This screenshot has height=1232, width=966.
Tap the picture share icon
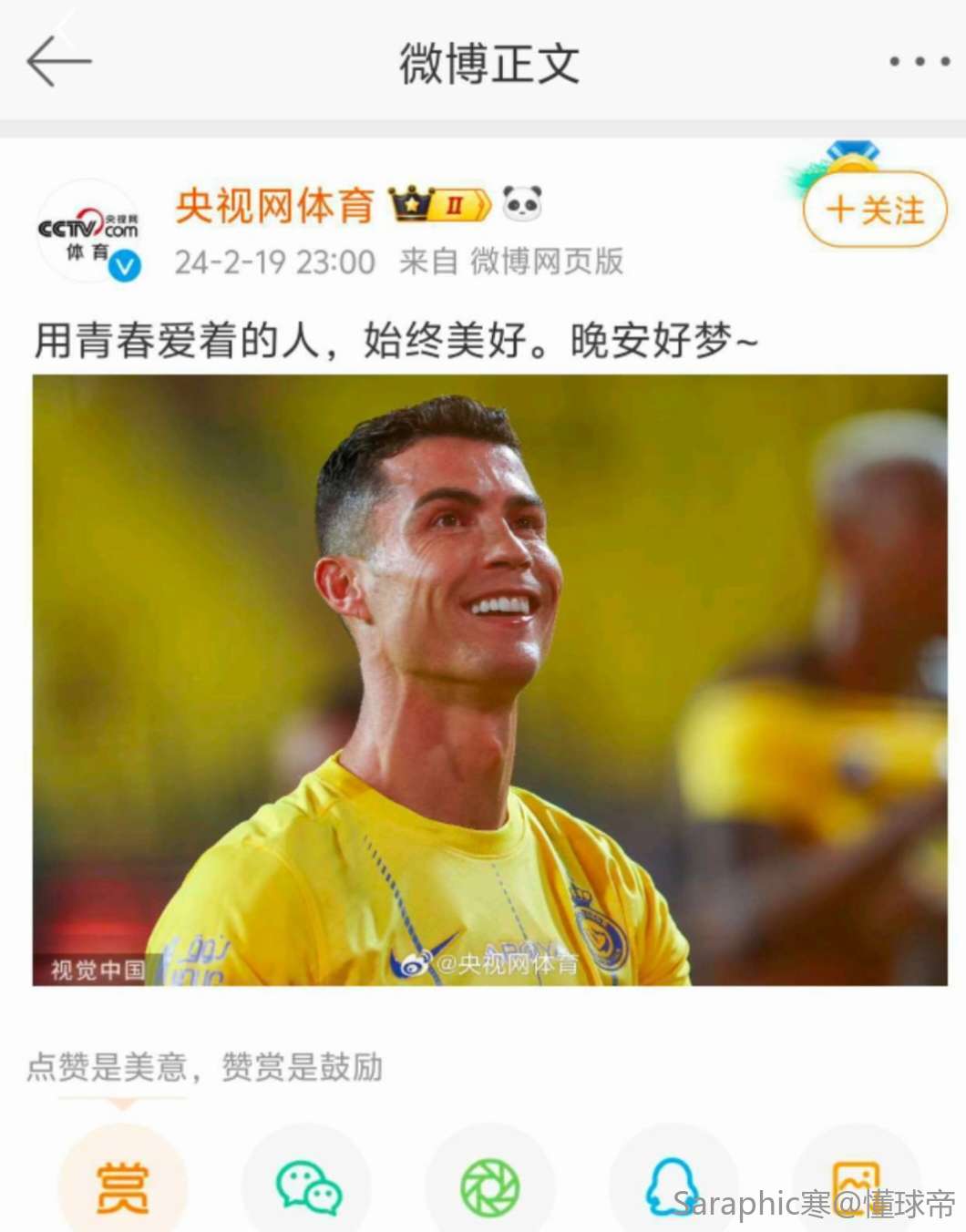click(x=855, y=1183)
